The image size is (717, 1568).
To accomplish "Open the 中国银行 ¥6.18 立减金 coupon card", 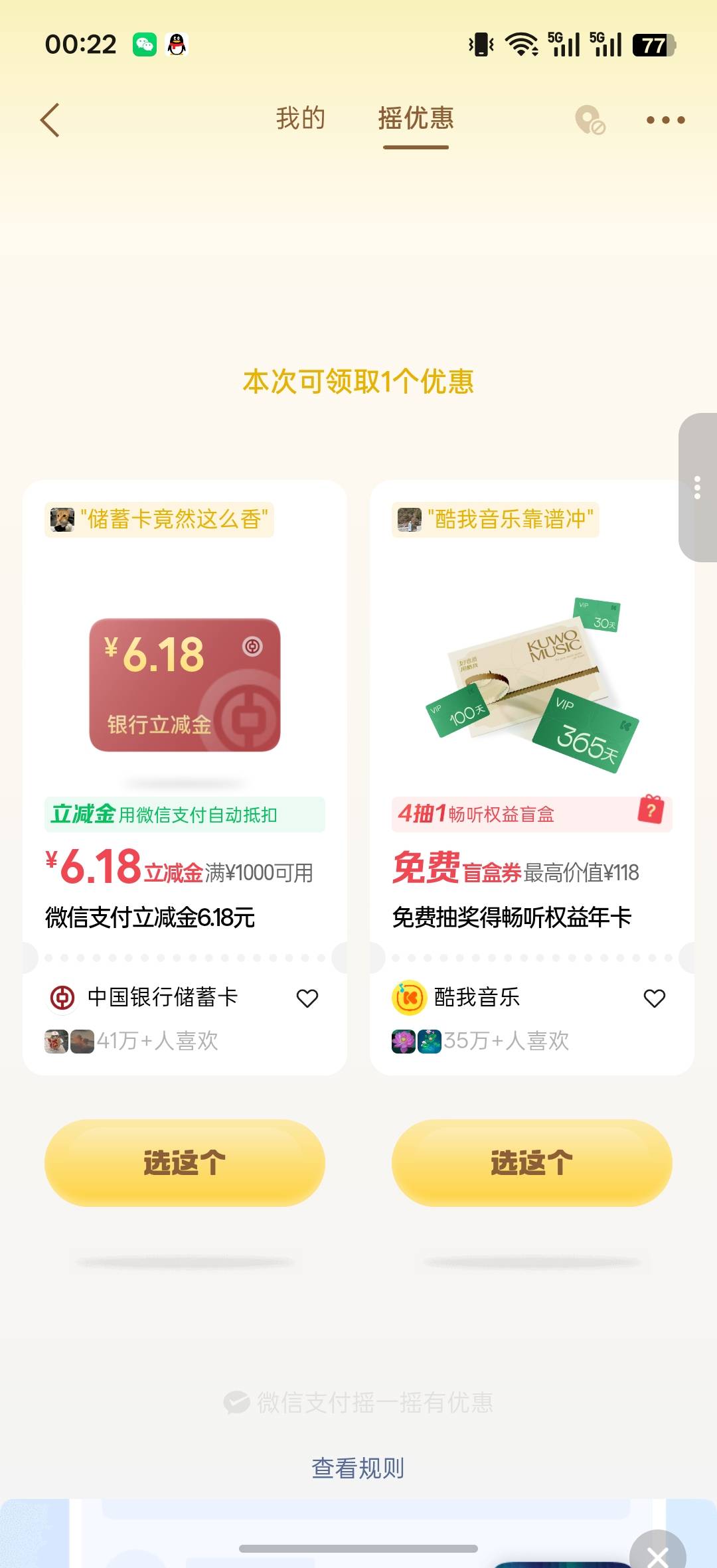I will (x=185, y=777).
